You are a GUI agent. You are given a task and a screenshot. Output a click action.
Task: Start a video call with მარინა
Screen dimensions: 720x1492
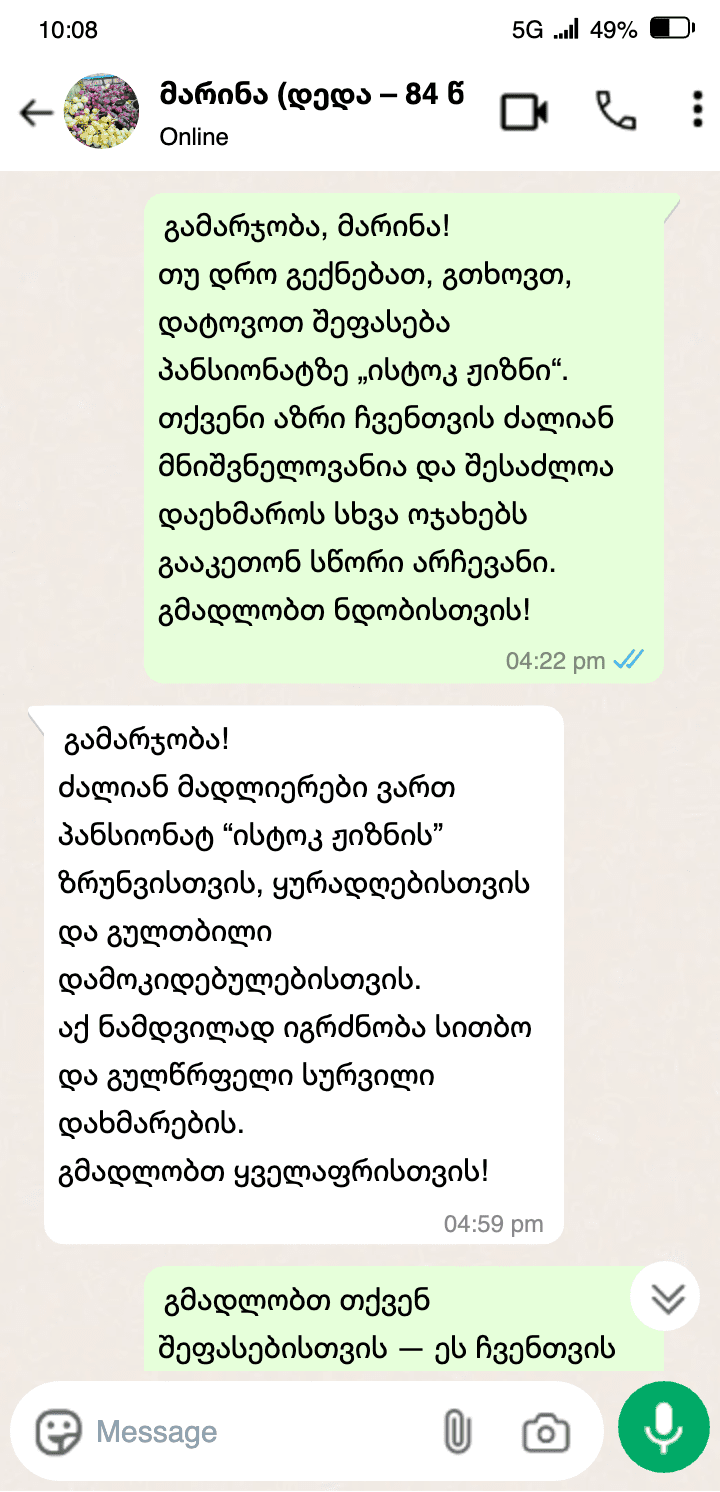[524, 112]
